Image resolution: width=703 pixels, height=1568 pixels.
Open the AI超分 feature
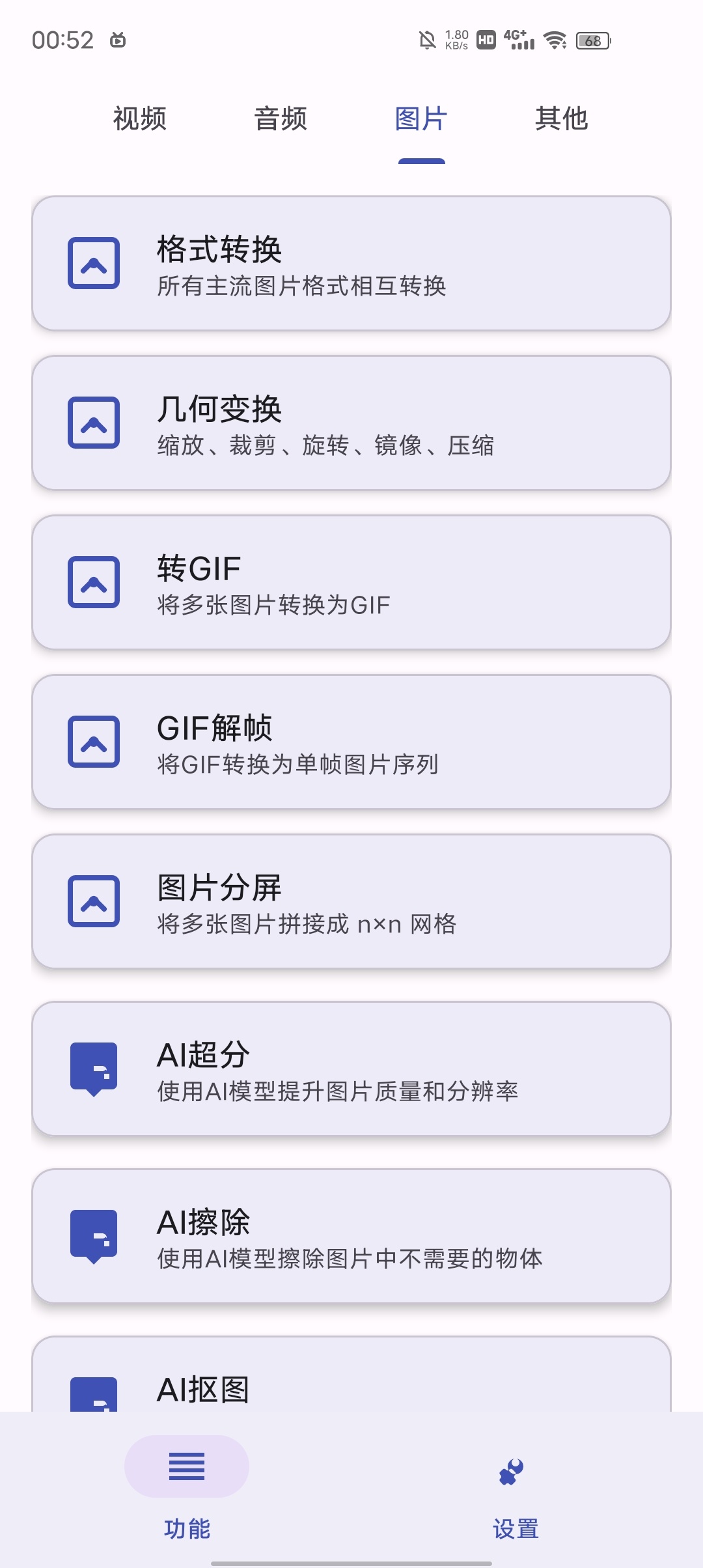coord(351,1069)
